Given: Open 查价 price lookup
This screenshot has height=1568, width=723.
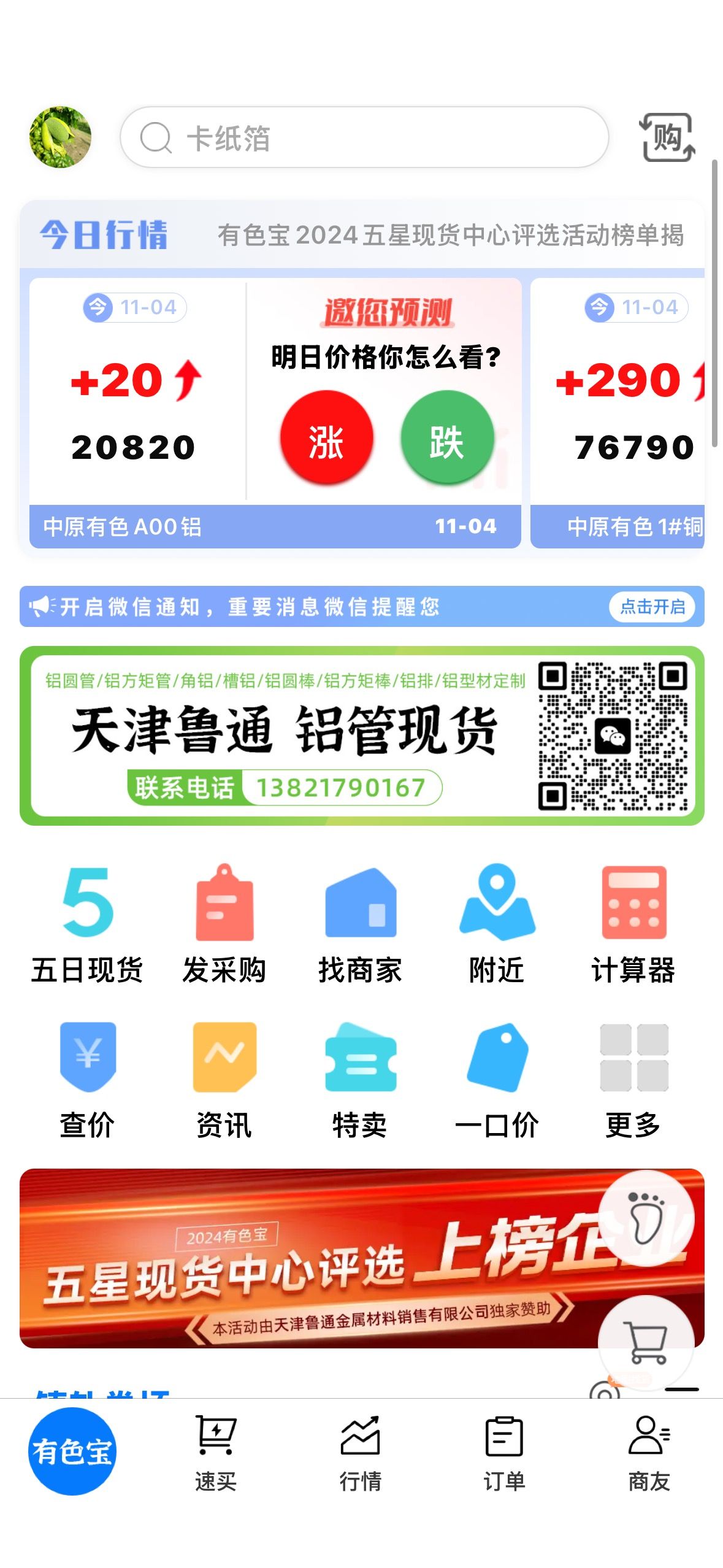Looking at the screenshot, I should (87, 1080).
